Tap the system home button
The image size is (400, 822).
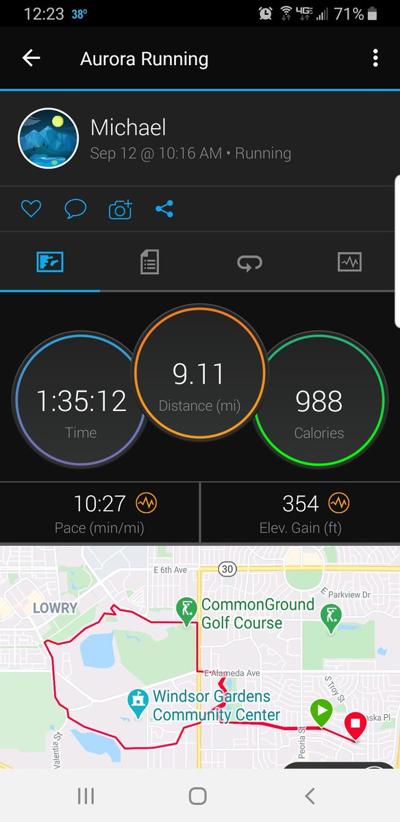[x=198, y=796]
